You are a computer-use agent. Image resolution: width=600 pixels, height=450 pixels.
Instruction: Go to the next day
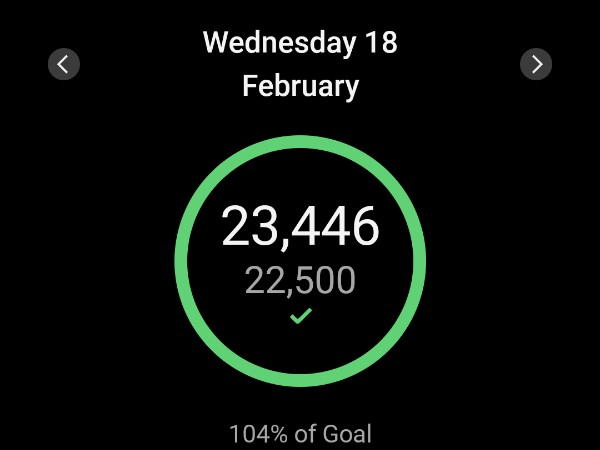tap(536, 65)
